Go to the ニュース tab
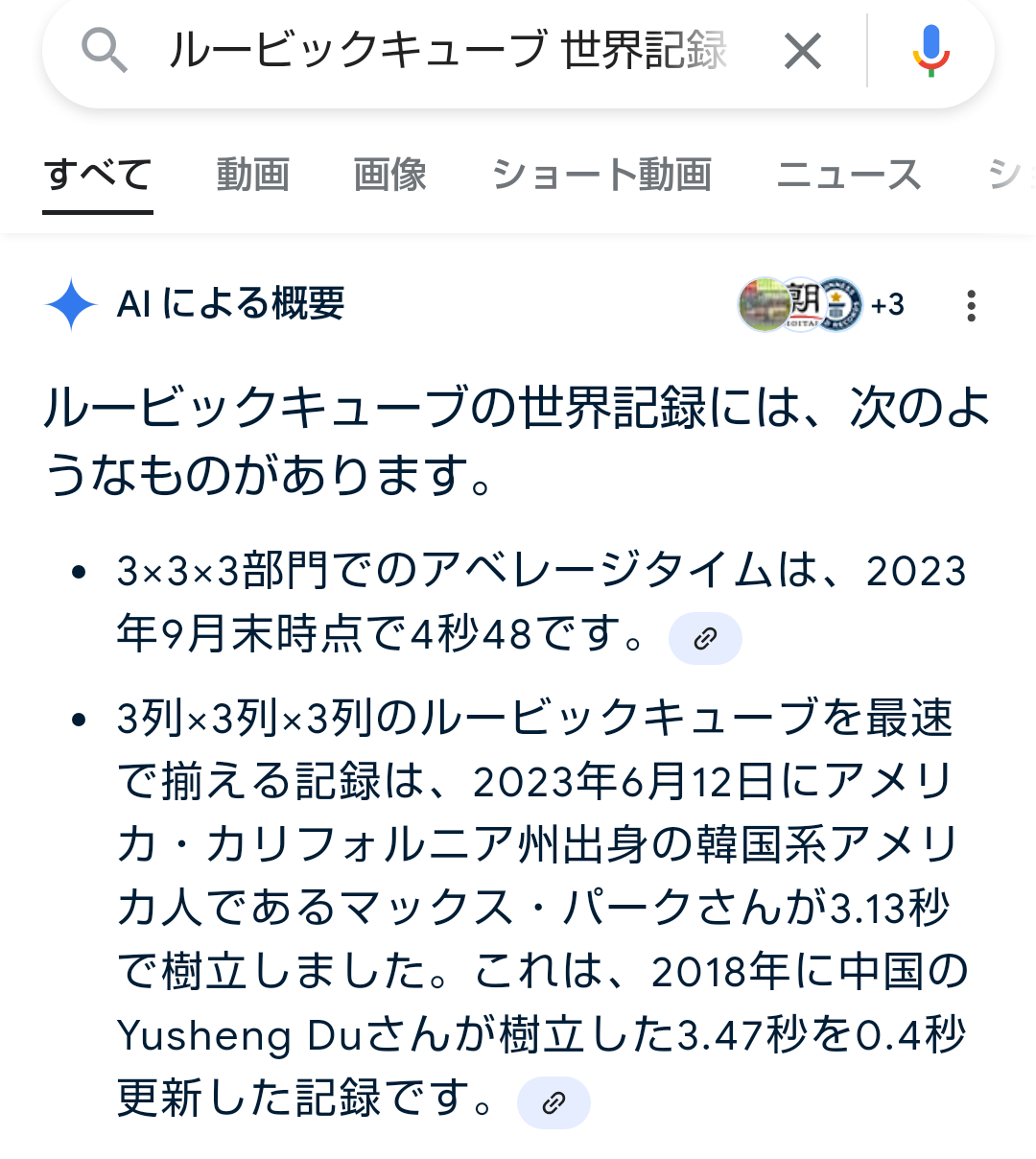The height and width of the screenshot is (1159, 1036). 848,176
